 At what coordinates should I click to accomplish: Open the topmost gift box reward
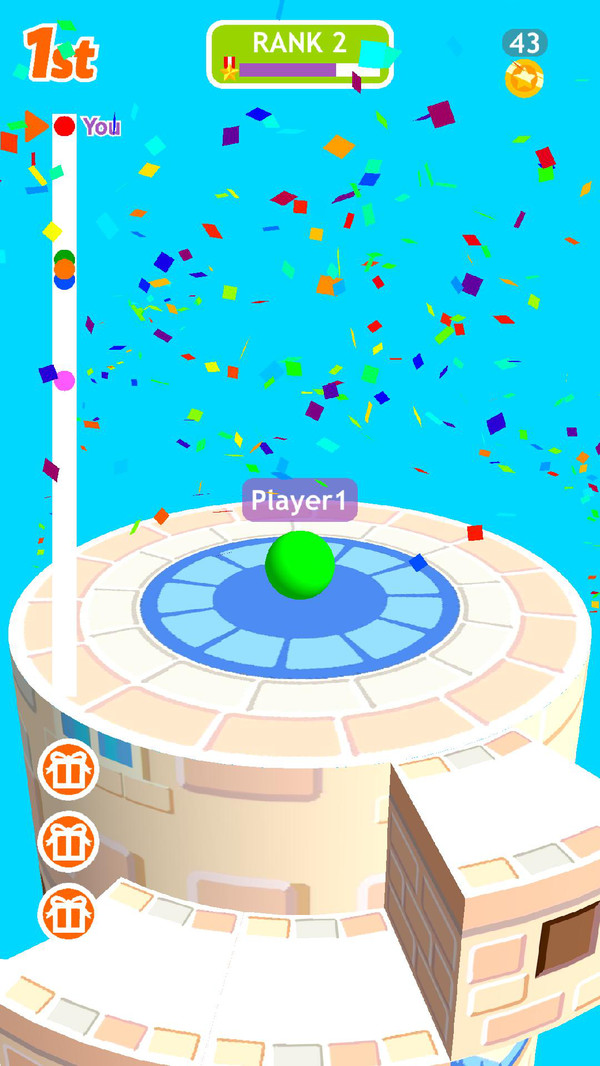click(x=68, y=770)
